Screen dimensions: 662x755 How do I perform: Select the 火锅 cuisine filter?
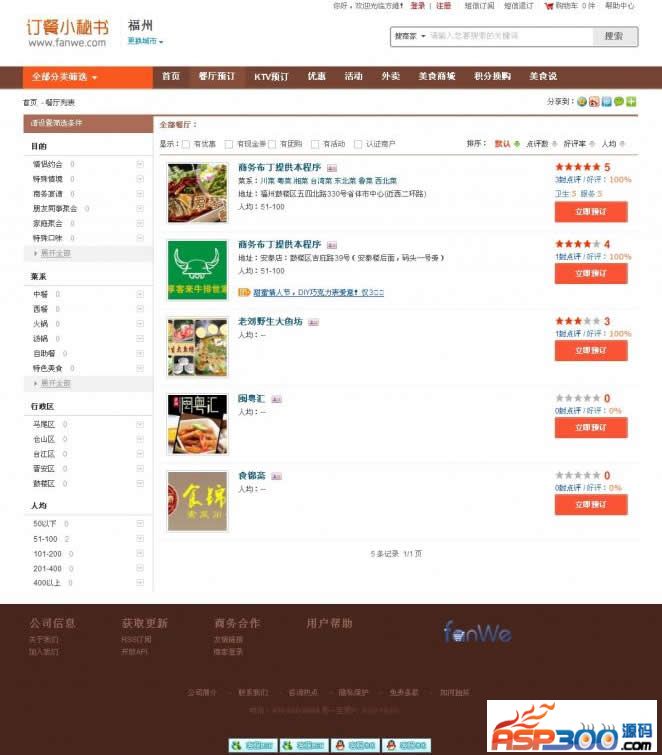pyautogui.click(x=41, y=324)
